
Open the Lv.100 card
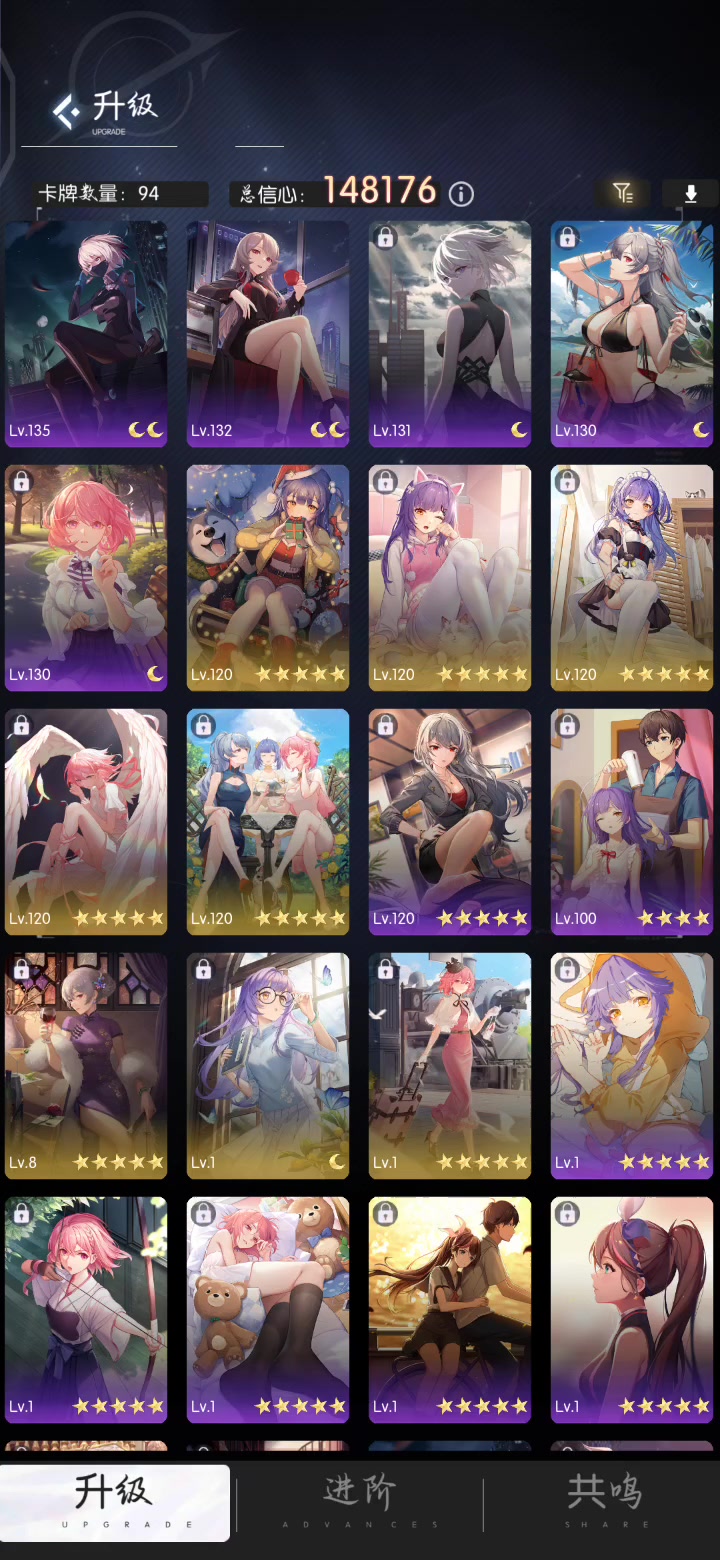pos(632,822)
